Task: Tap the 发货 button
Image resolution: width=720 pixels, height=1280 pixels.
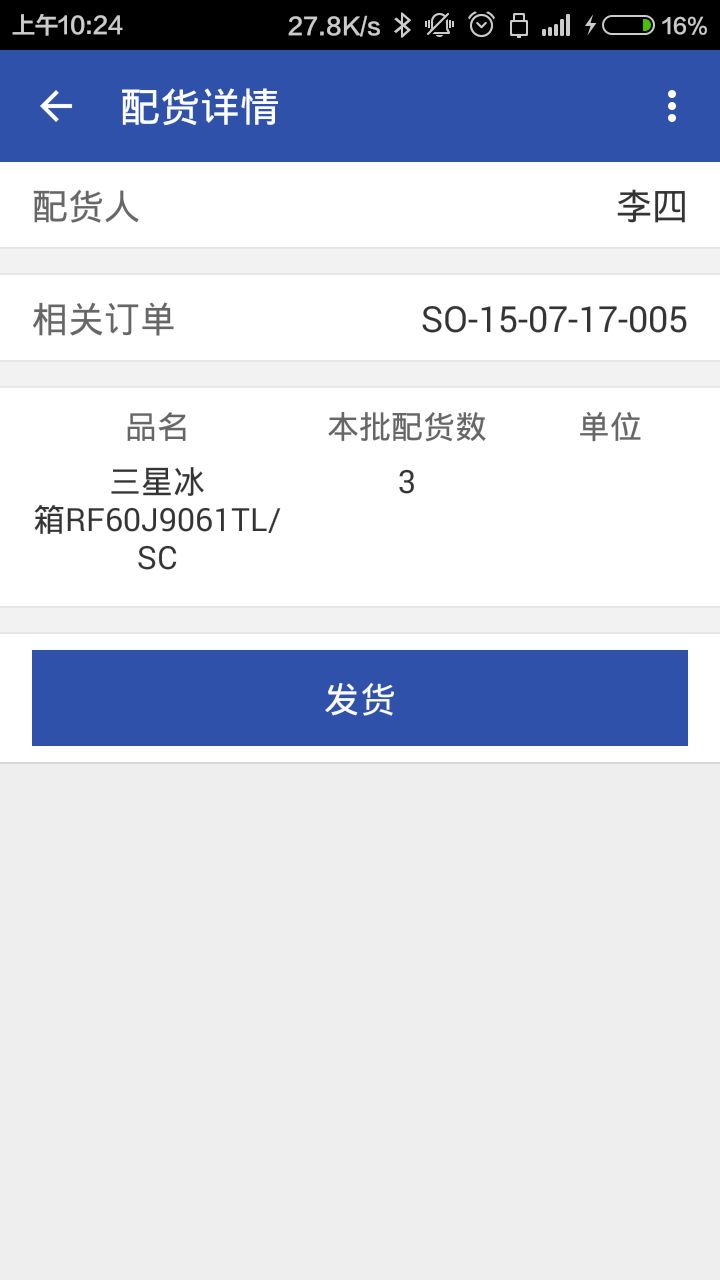Action: point(360,698)
